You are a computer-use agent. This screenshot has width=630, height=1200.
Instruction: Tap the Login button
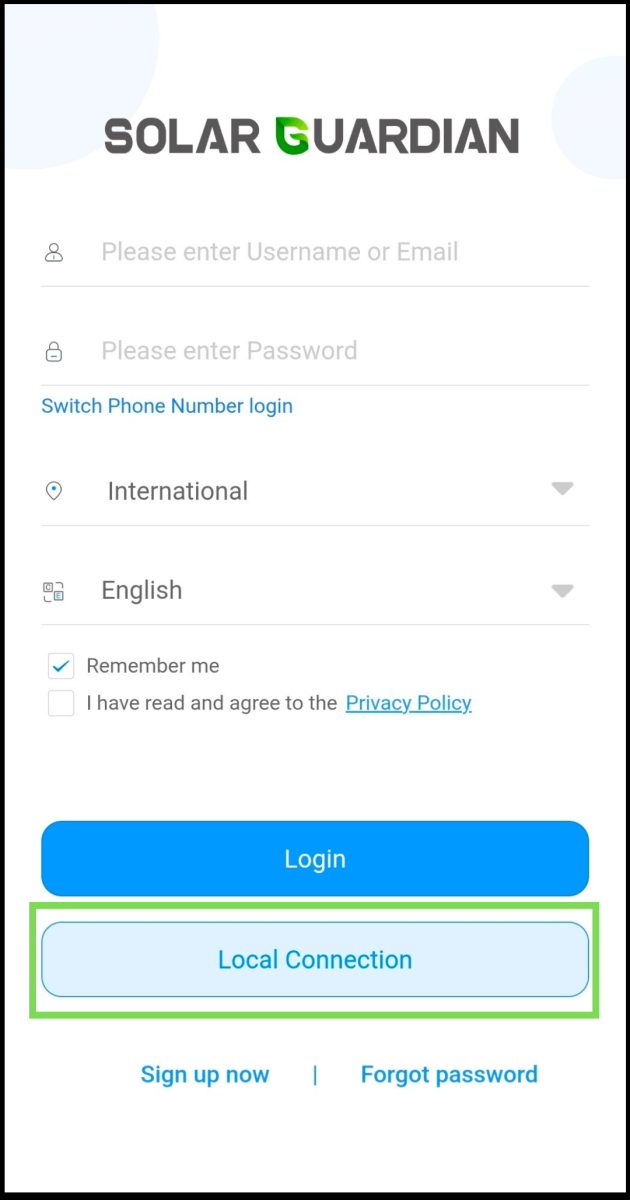(x=315, y=859)
